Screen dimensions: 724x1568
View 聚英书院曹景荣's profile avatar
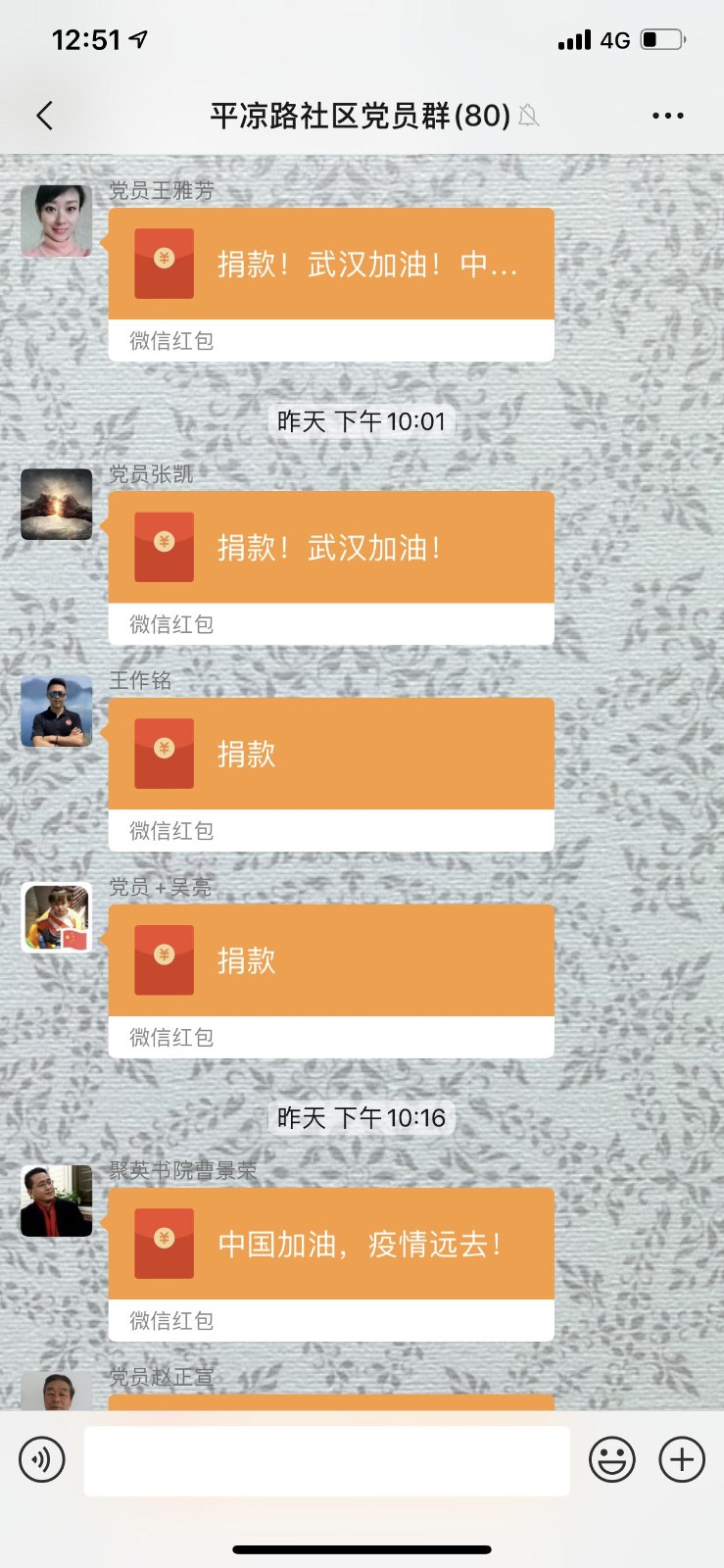57,1200
